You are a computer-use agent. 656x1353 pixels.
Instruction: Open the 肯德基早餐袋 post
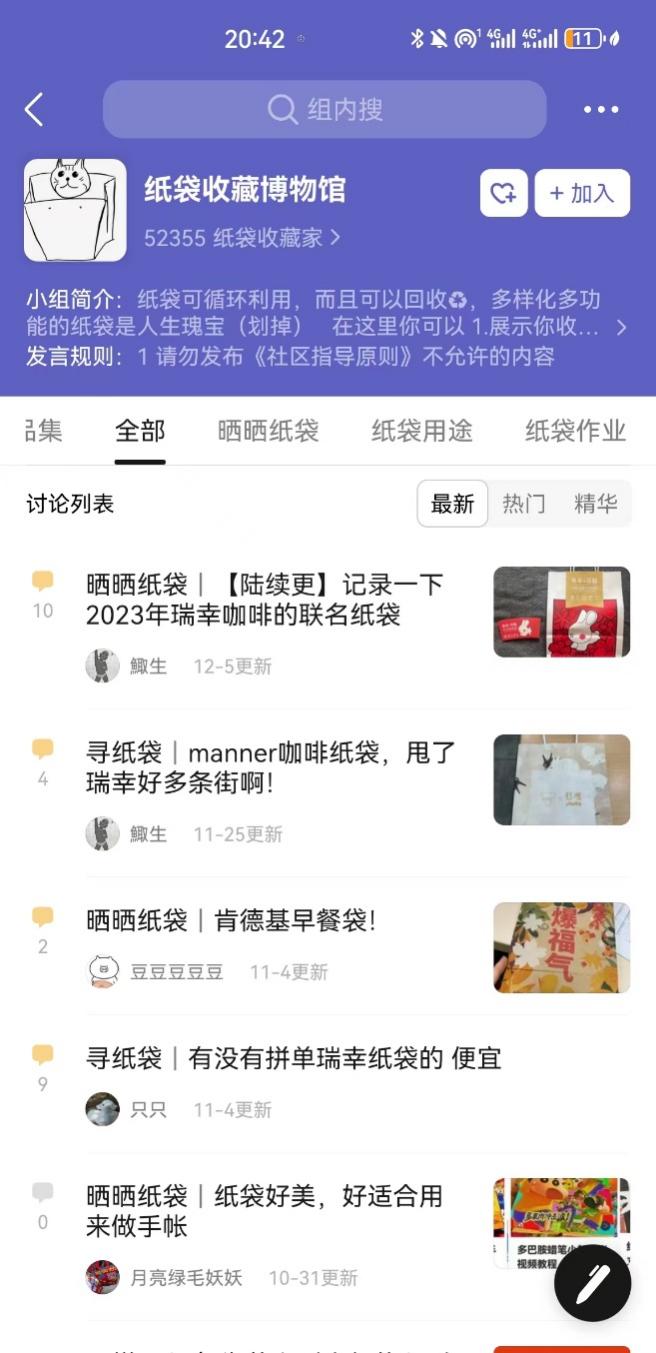[x=231, y=921]
